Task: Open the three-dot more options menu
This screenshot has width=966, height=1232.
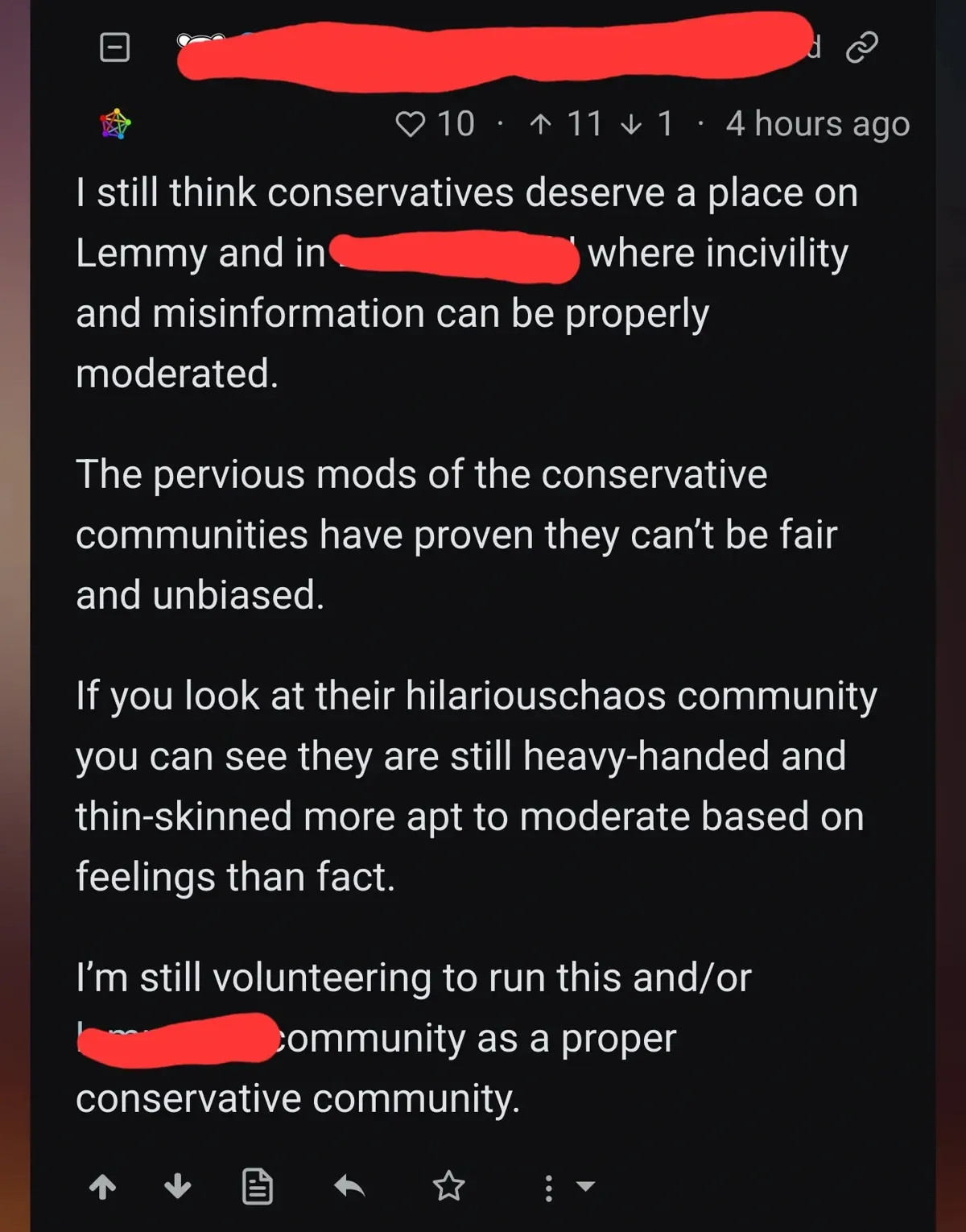Action: [x=549, y=1187]
